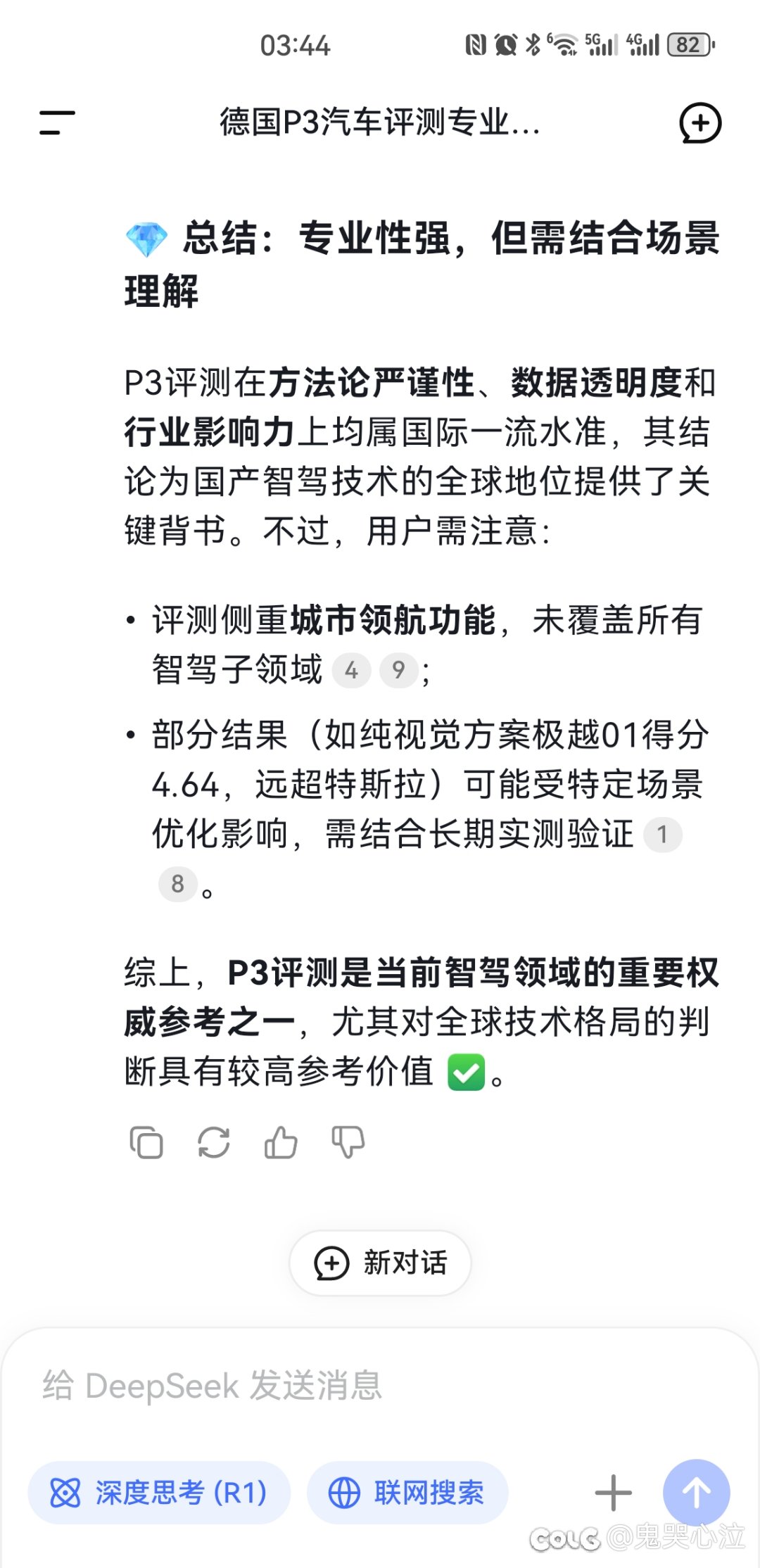Dislike this response with thumbs down
Image resolution: width=760 pixels, height=1568 pixels.
click(348, 1142)
